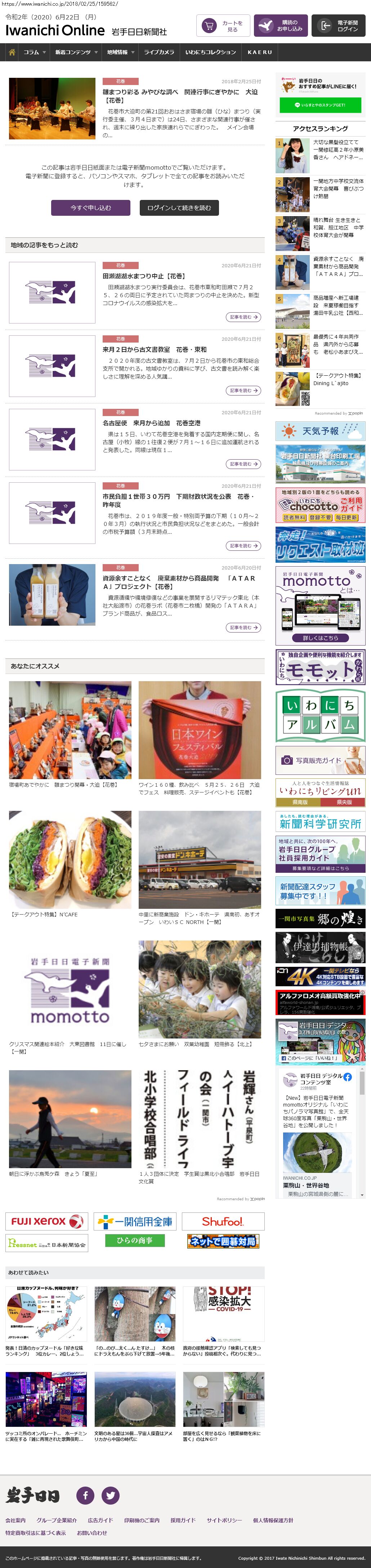Image resolution: width=371 pixels, height=1568 pixels.
Task: Open the Twitter icon in footer
Action: 111,1495
